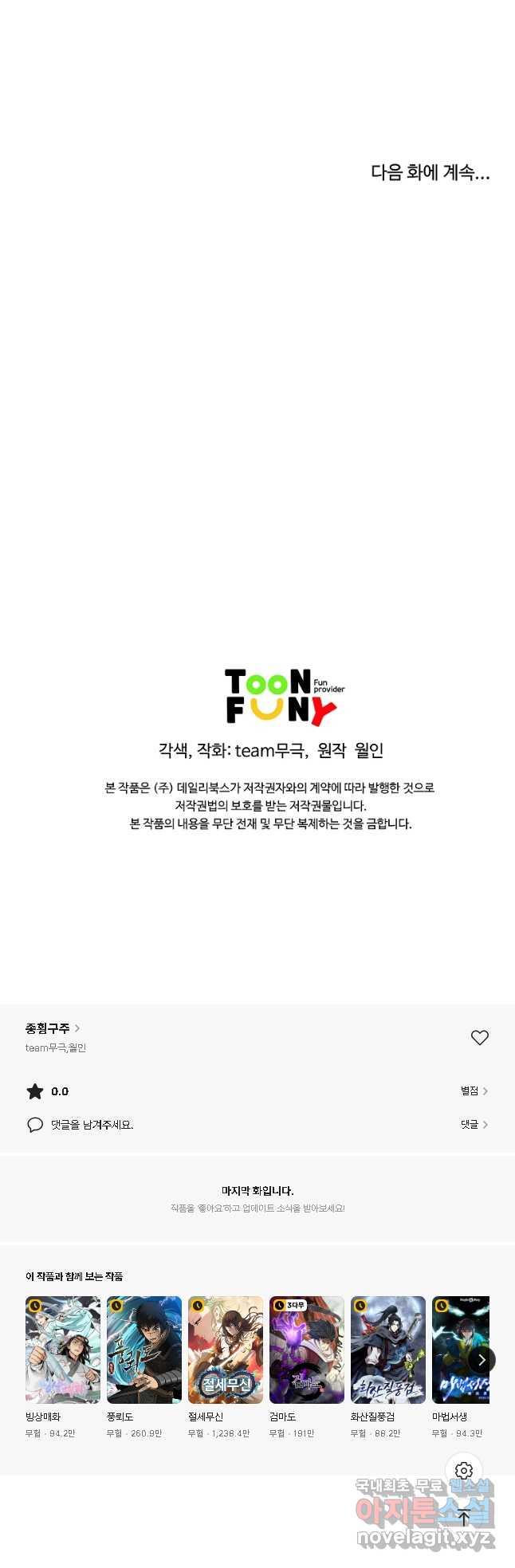Open the 풍뢰도 webtoon

[x=144, y=1350]
